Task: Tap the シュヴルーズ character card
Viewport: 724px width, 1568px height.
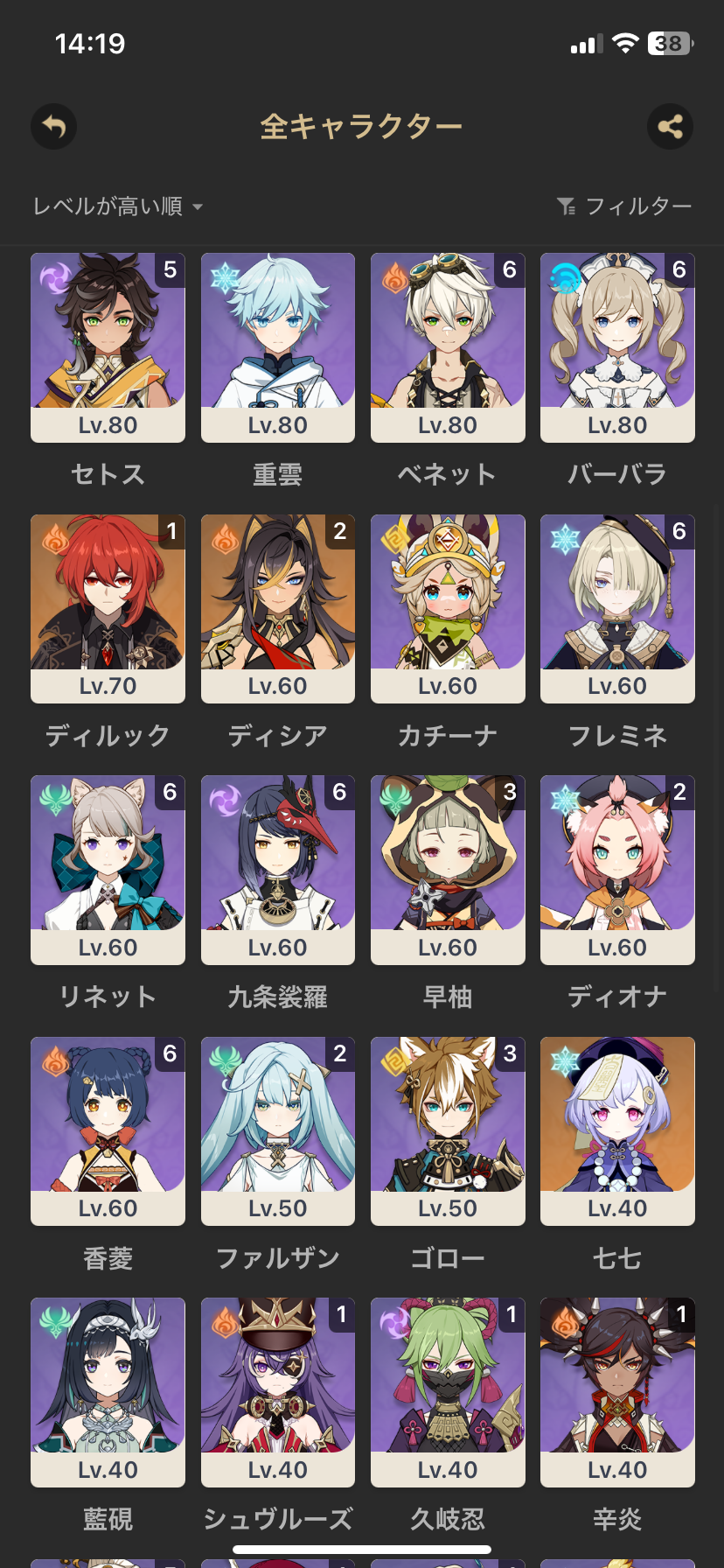Action: pos(277,1392)
